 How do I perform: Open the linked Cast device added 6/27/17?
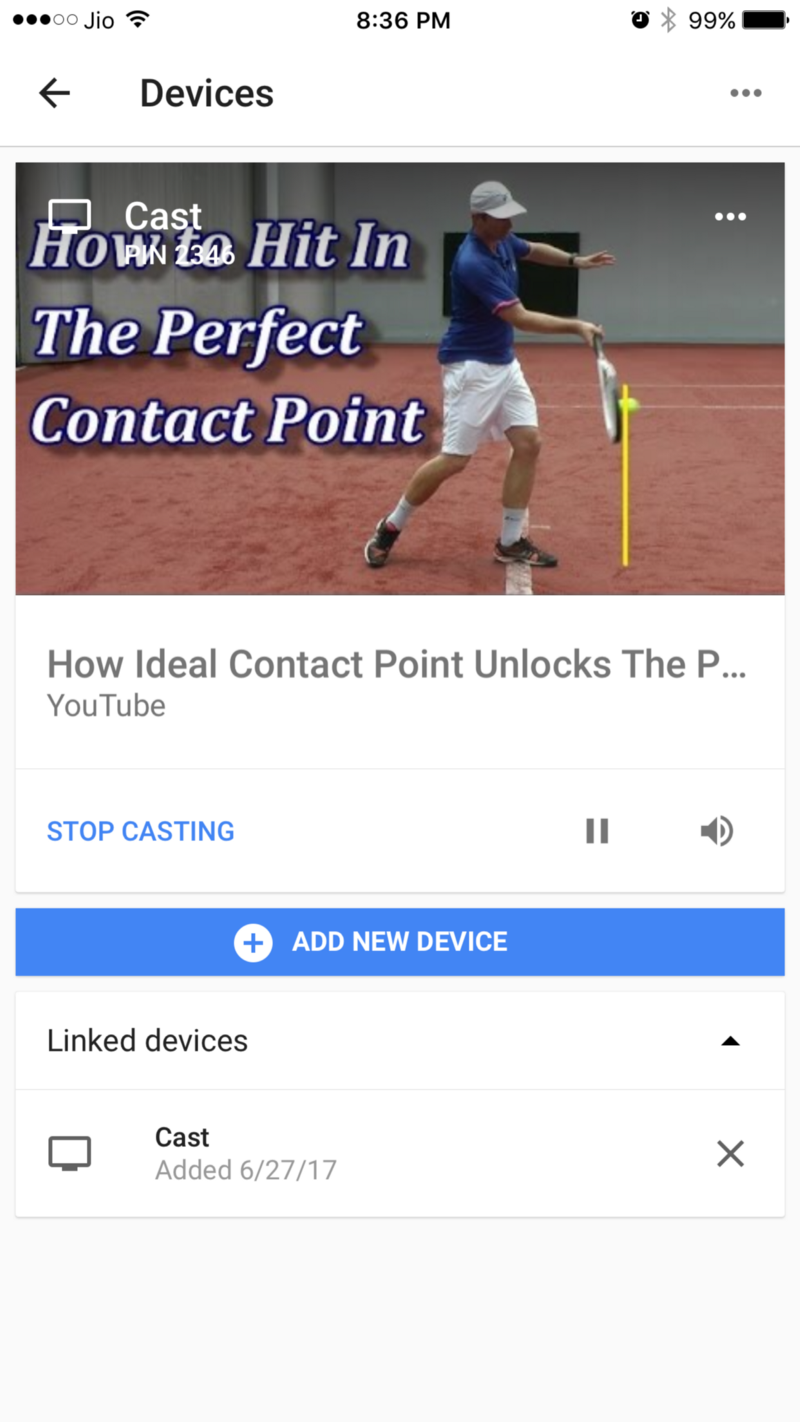245,1153
